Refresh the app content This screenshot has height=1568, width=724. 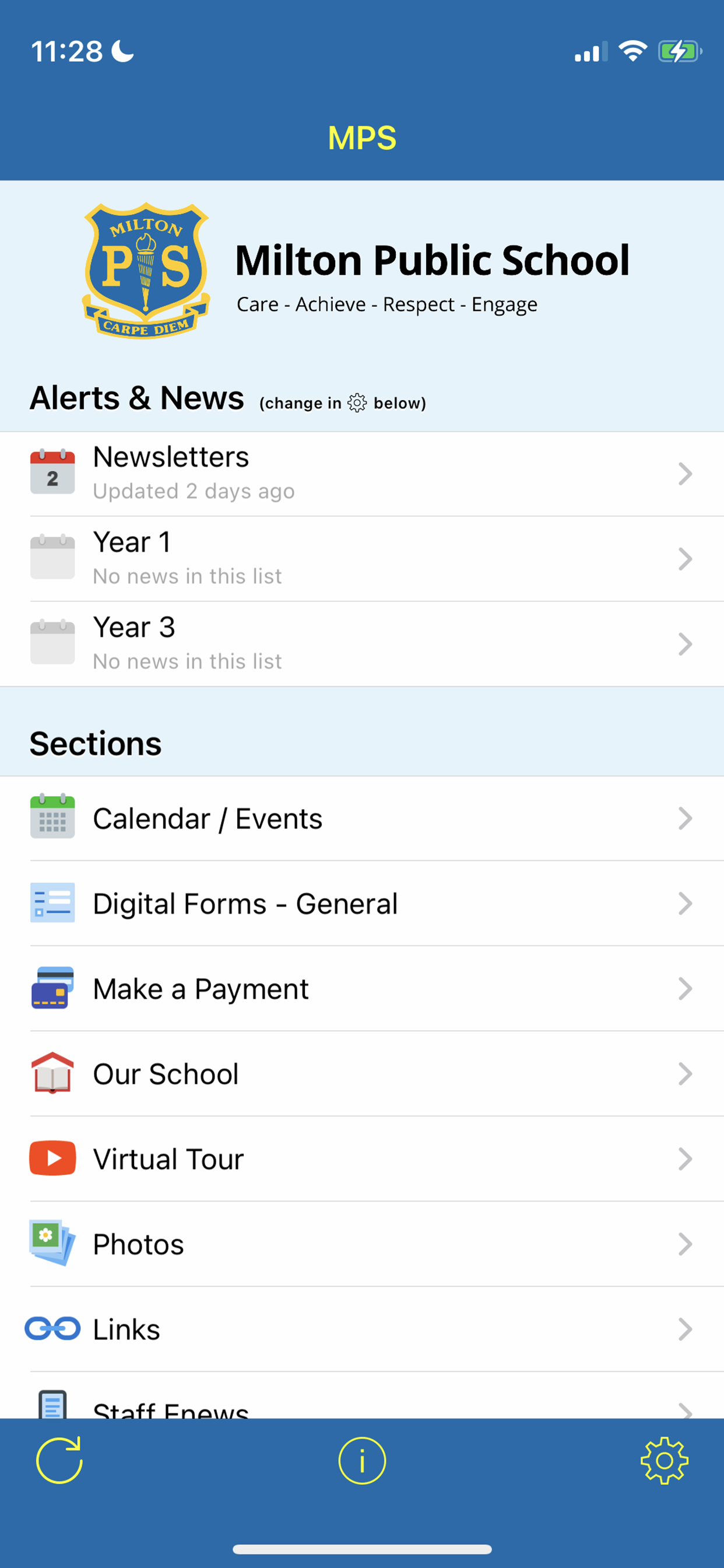[x=59, y=1460]
